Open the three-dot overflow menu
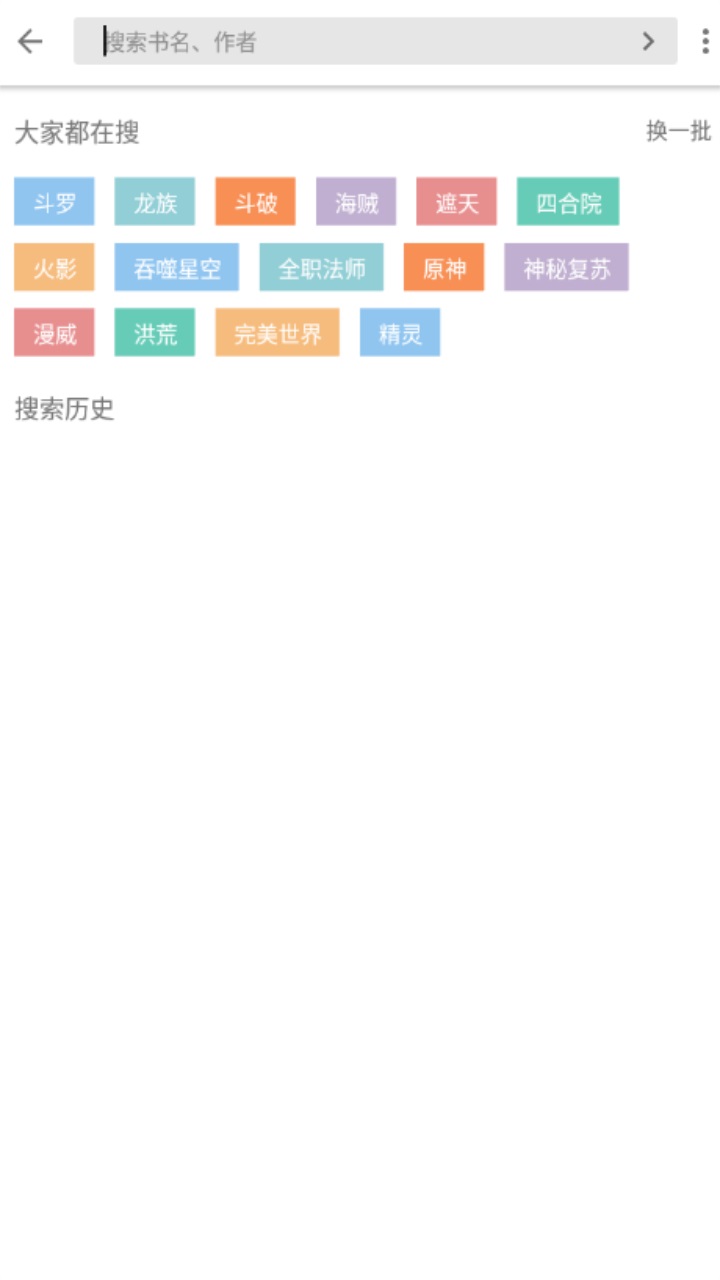Viewport: 720px width, 1280px height. point(705,42)
